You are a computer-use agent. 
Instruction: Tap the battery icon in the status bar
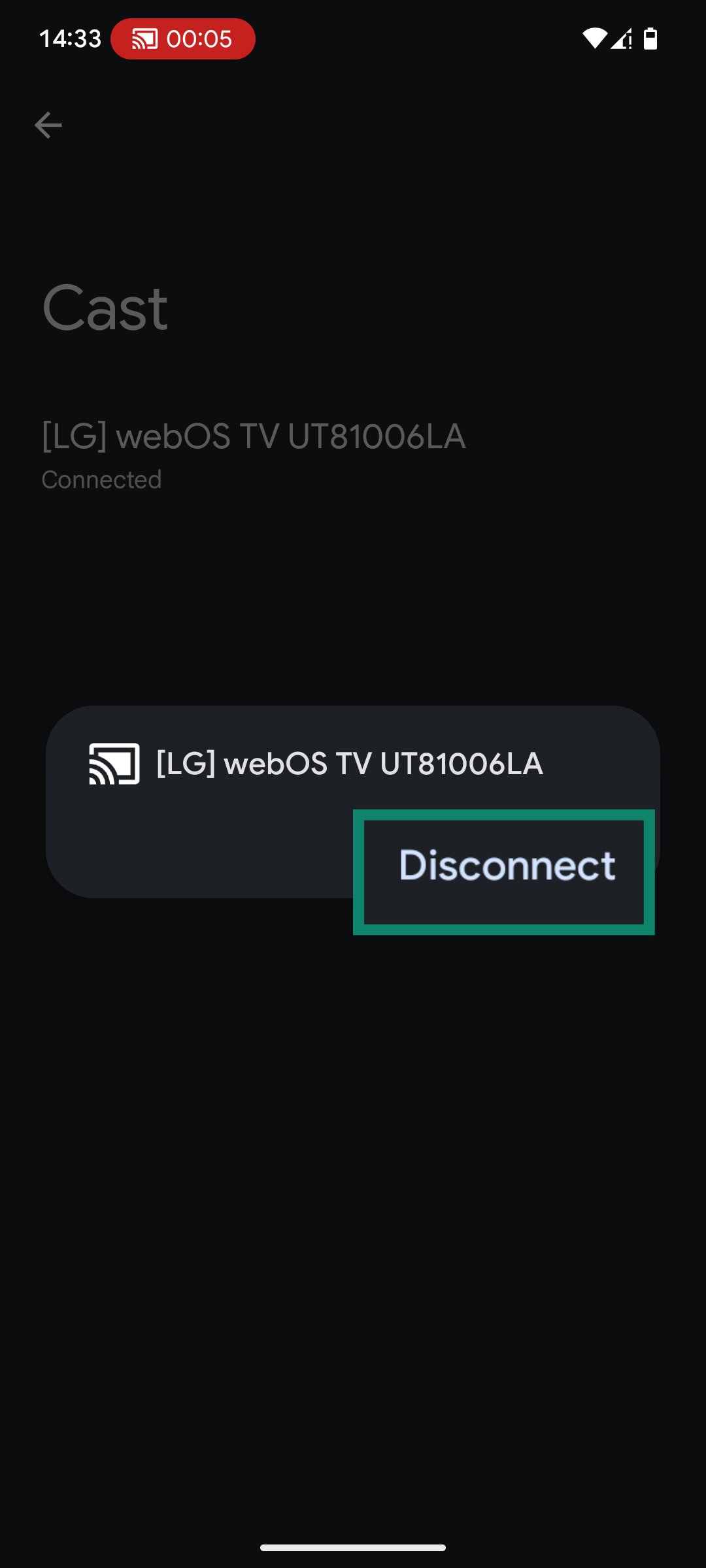tap(651, 39)
